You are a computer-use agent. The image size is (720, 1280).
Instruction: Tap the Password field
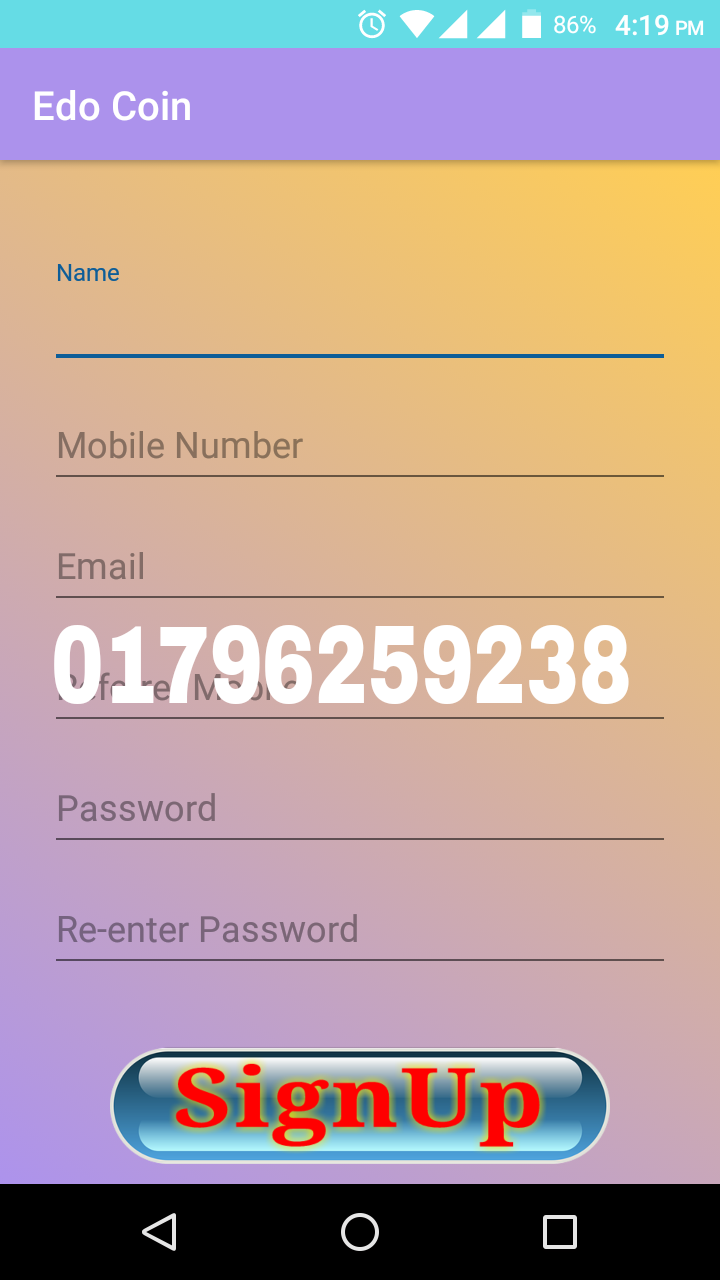click(360, 809)
